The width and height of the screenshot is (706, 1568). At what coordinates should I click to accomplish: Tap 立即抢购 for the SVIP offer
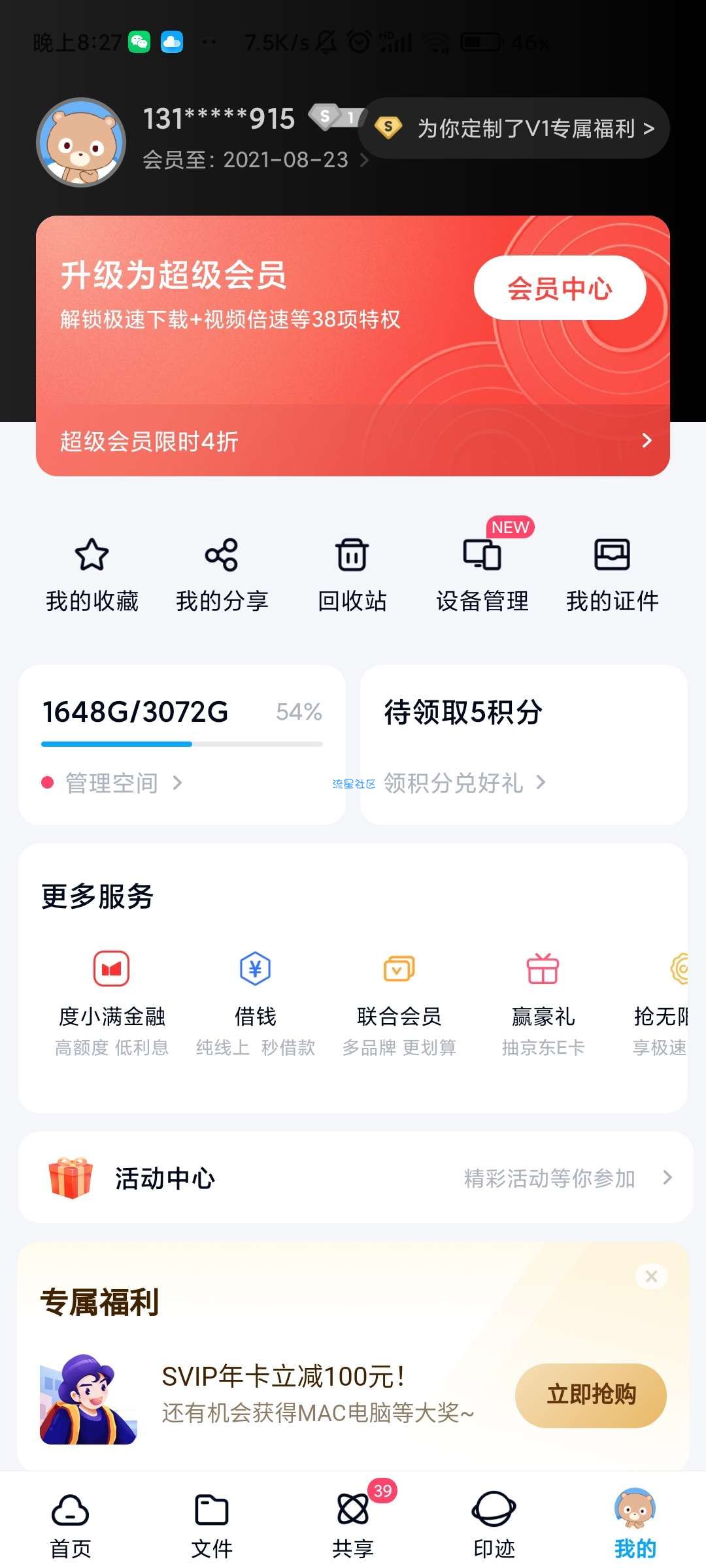point(590,1395)
